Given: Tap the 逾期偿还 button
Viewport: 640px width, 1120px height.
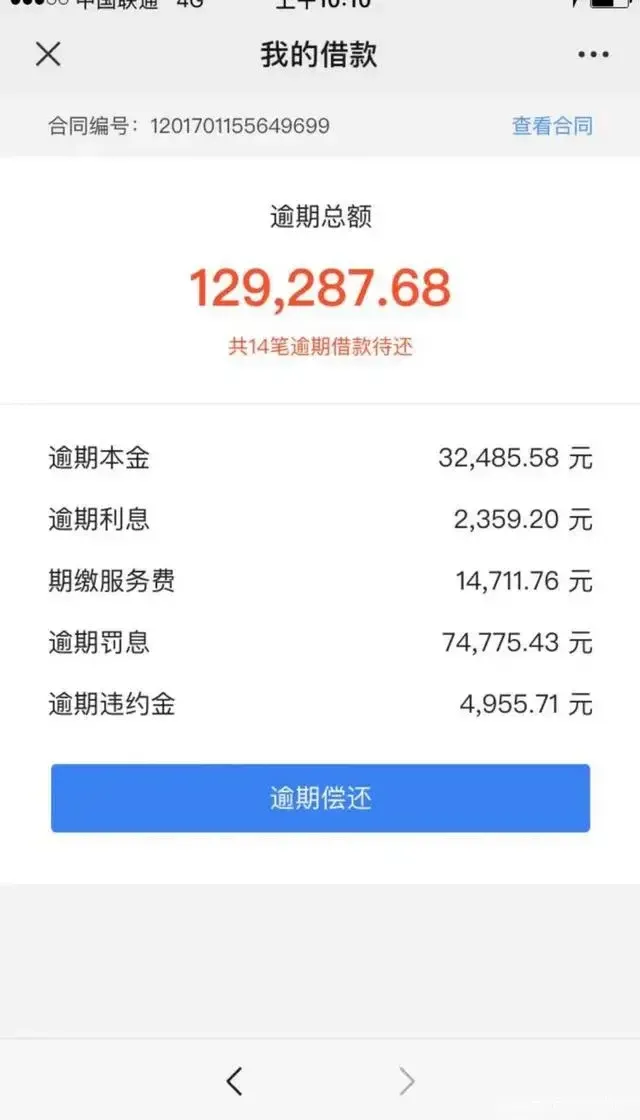Looking at the screenshot, I should click(x=320, y=798).
